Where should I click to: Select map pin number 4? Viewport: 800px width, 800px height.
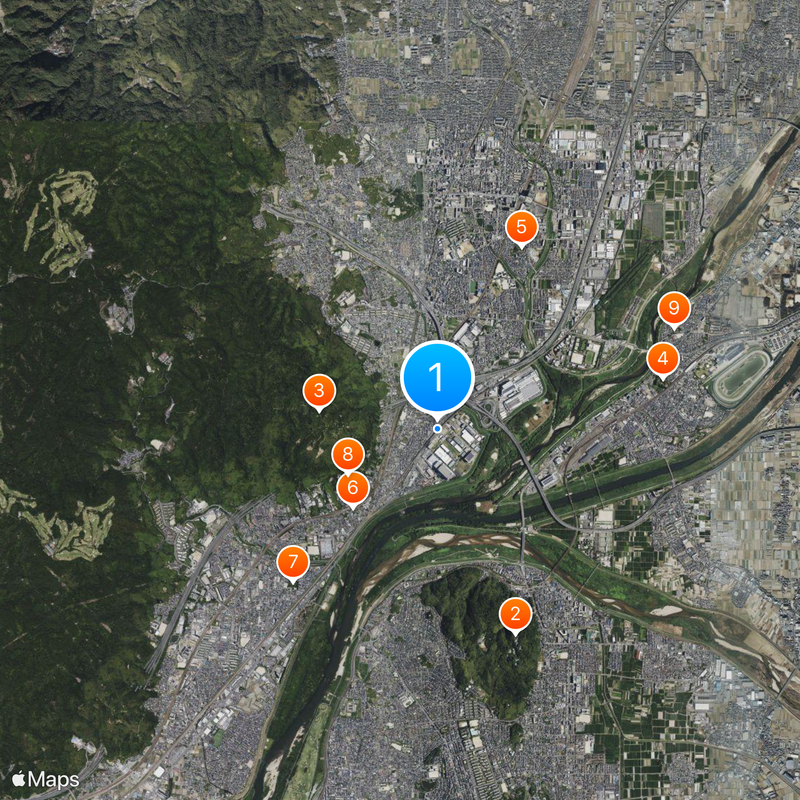tap(662, 358)
